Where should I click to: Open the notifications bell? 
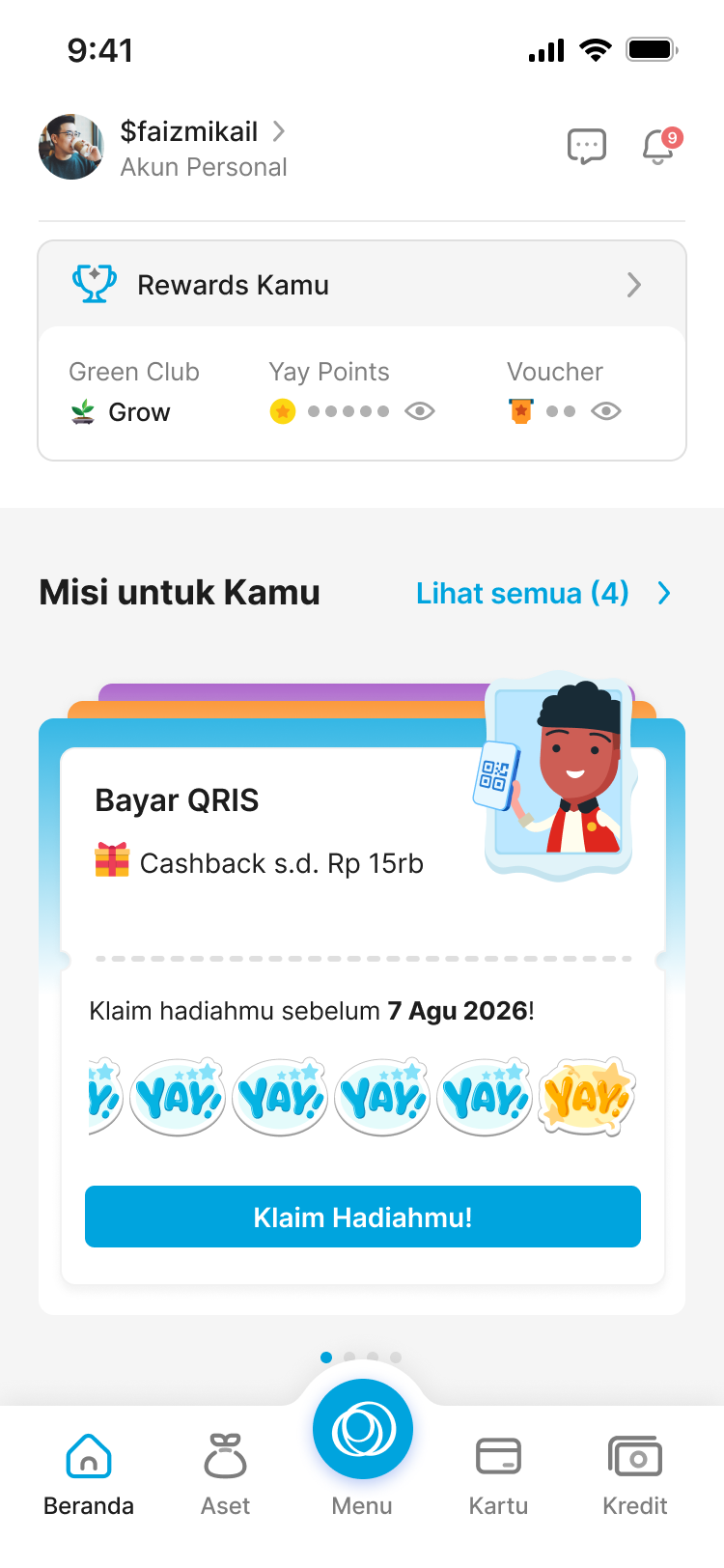pyautogui.click(x=660, y=146)
